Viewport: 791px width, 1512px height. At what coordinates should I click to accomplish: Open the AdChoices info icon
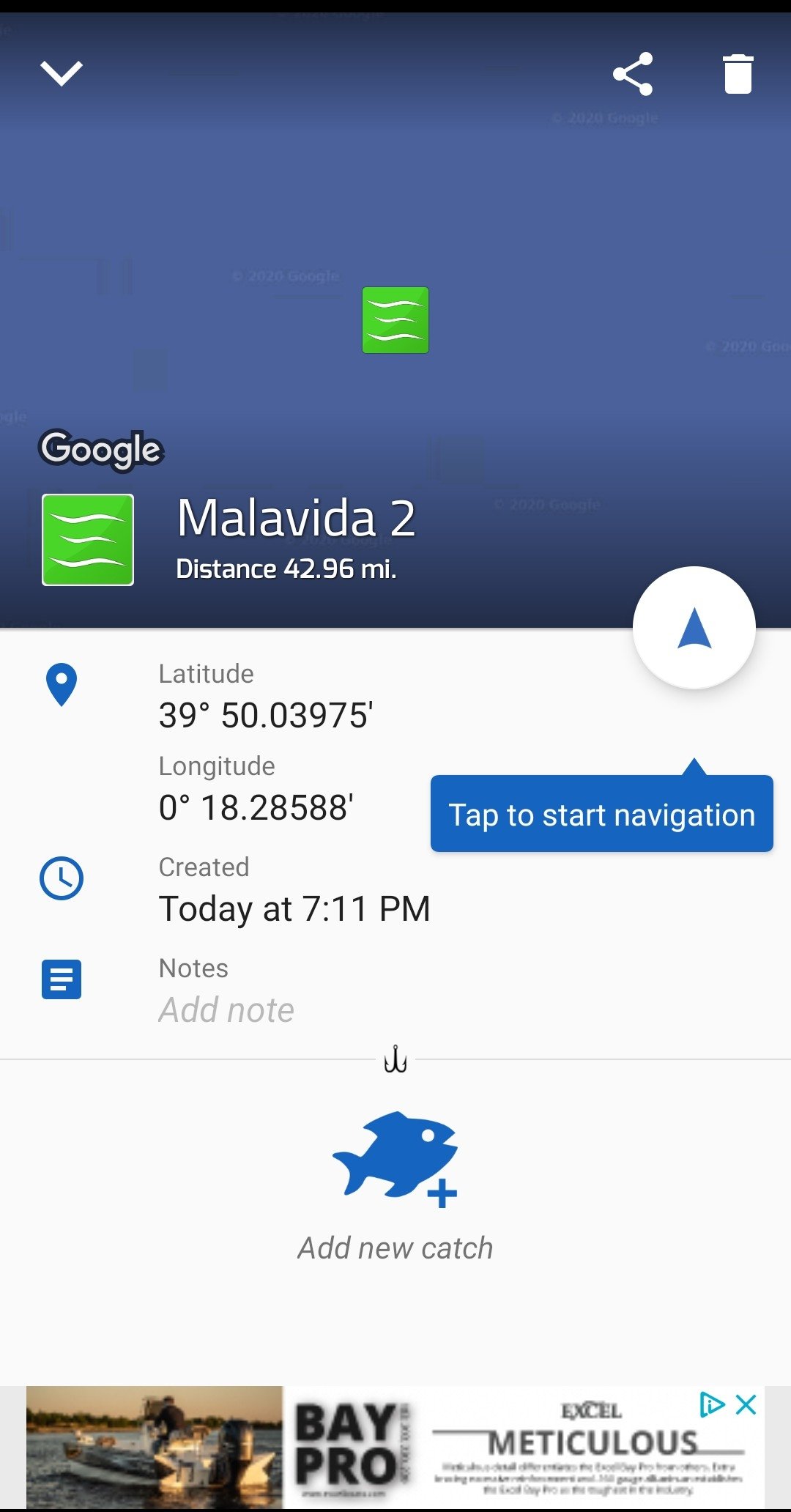[712, 1404]
